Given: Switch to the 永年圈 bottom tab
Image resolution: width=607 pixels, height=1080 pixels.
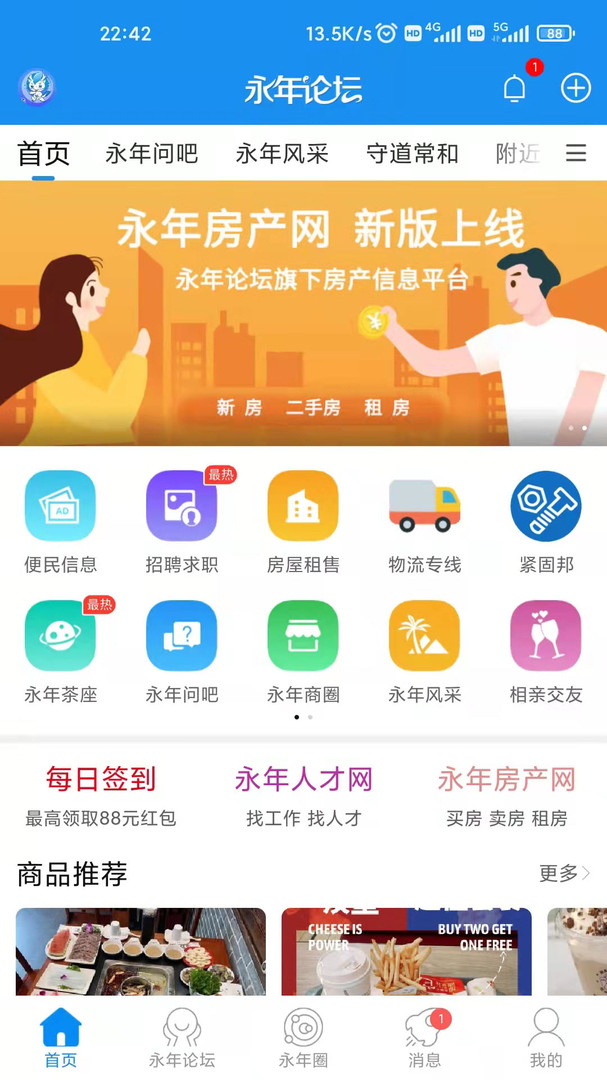Looking at the screenshot, I should 303,1038.
